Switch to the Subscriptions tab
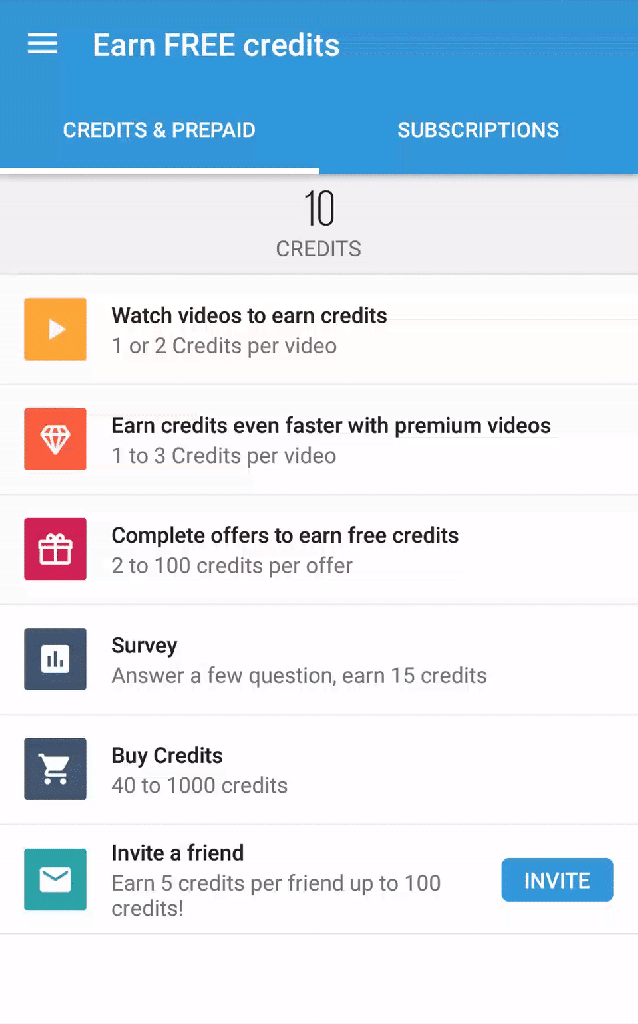The height and width of the screenshot is (1024, 638). [478, 130]
